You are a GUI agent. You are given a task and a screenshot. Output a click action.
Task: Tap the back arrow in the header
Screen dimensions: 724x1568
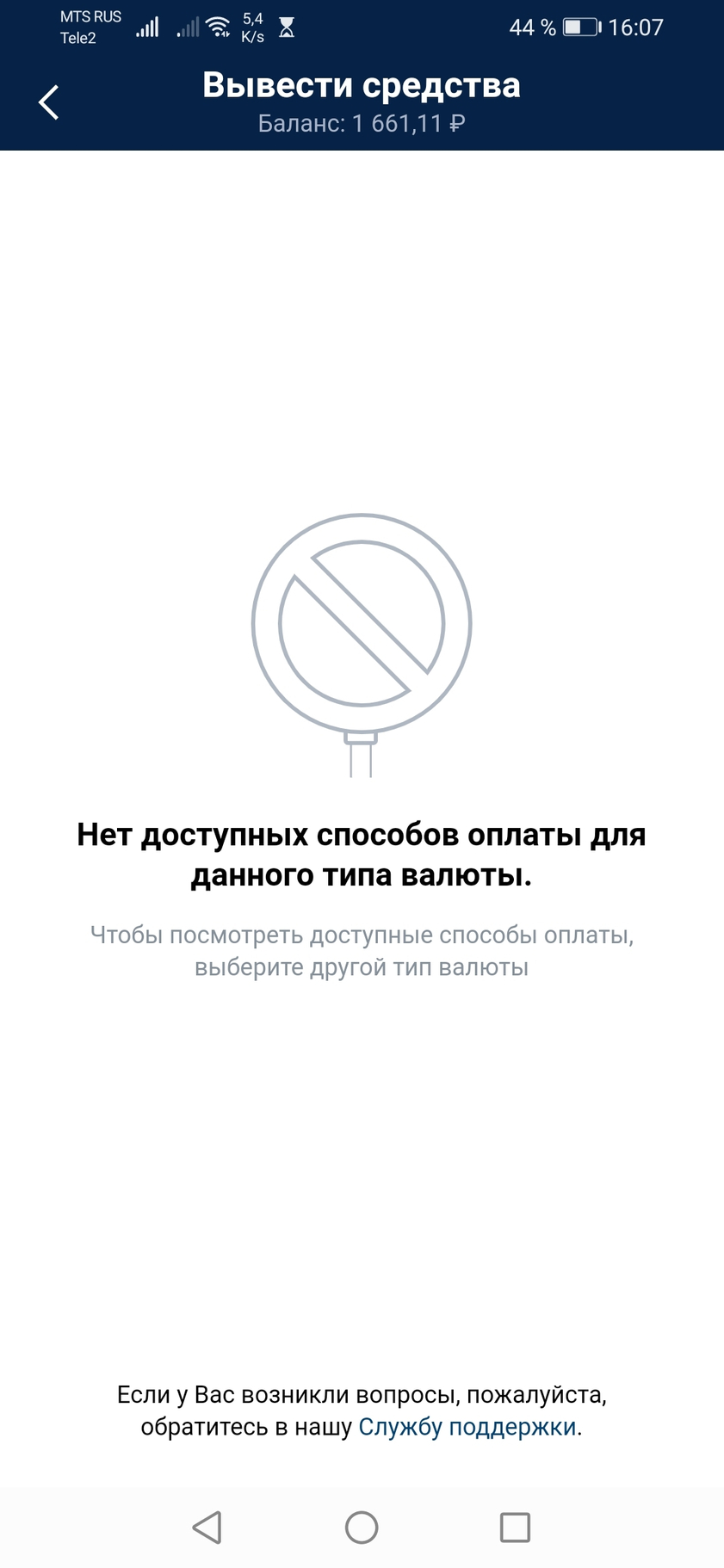[49, 102]
